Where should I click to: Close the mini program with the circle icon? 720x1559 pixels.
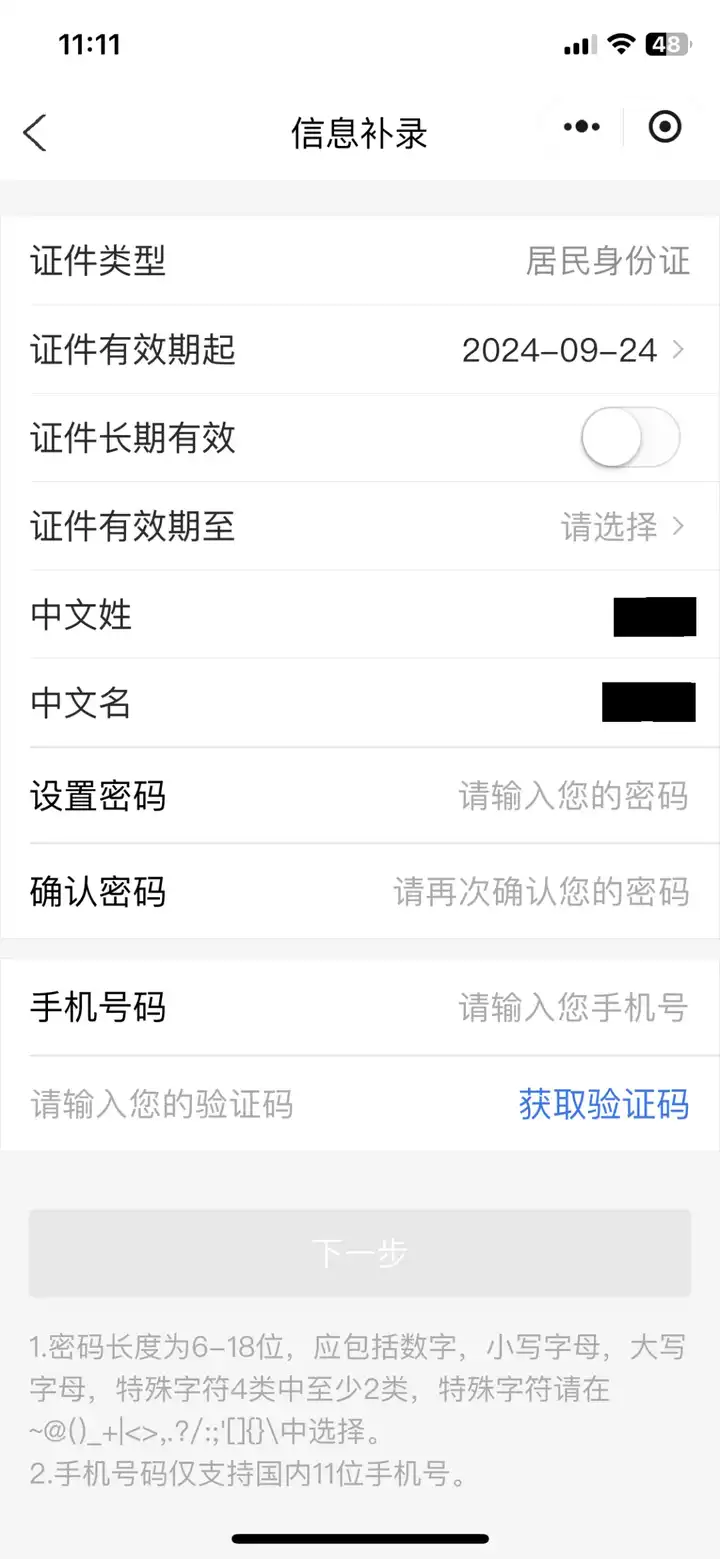(665, 127)
